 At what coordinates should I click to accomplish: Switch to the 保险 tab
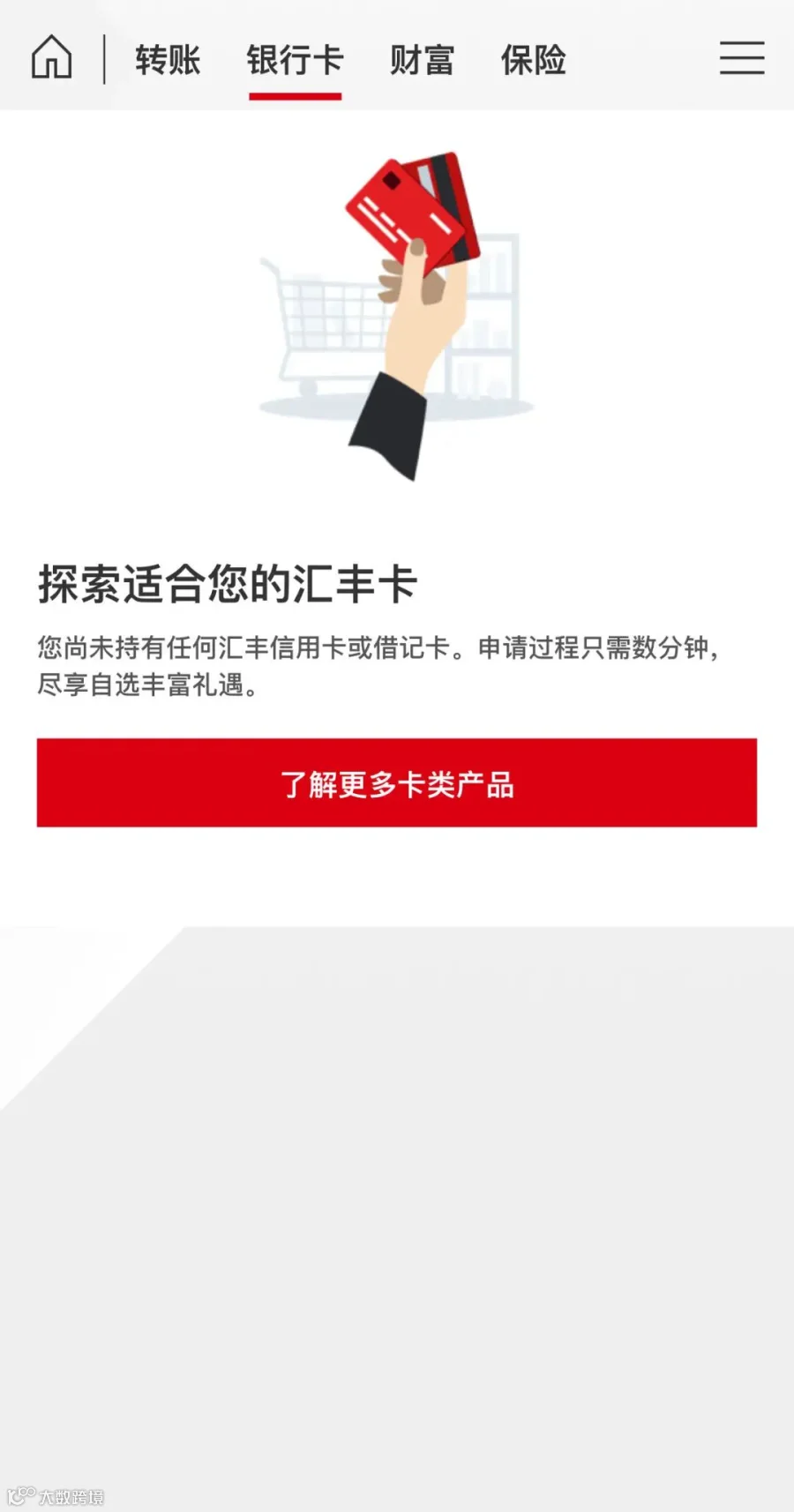[533, 60]
